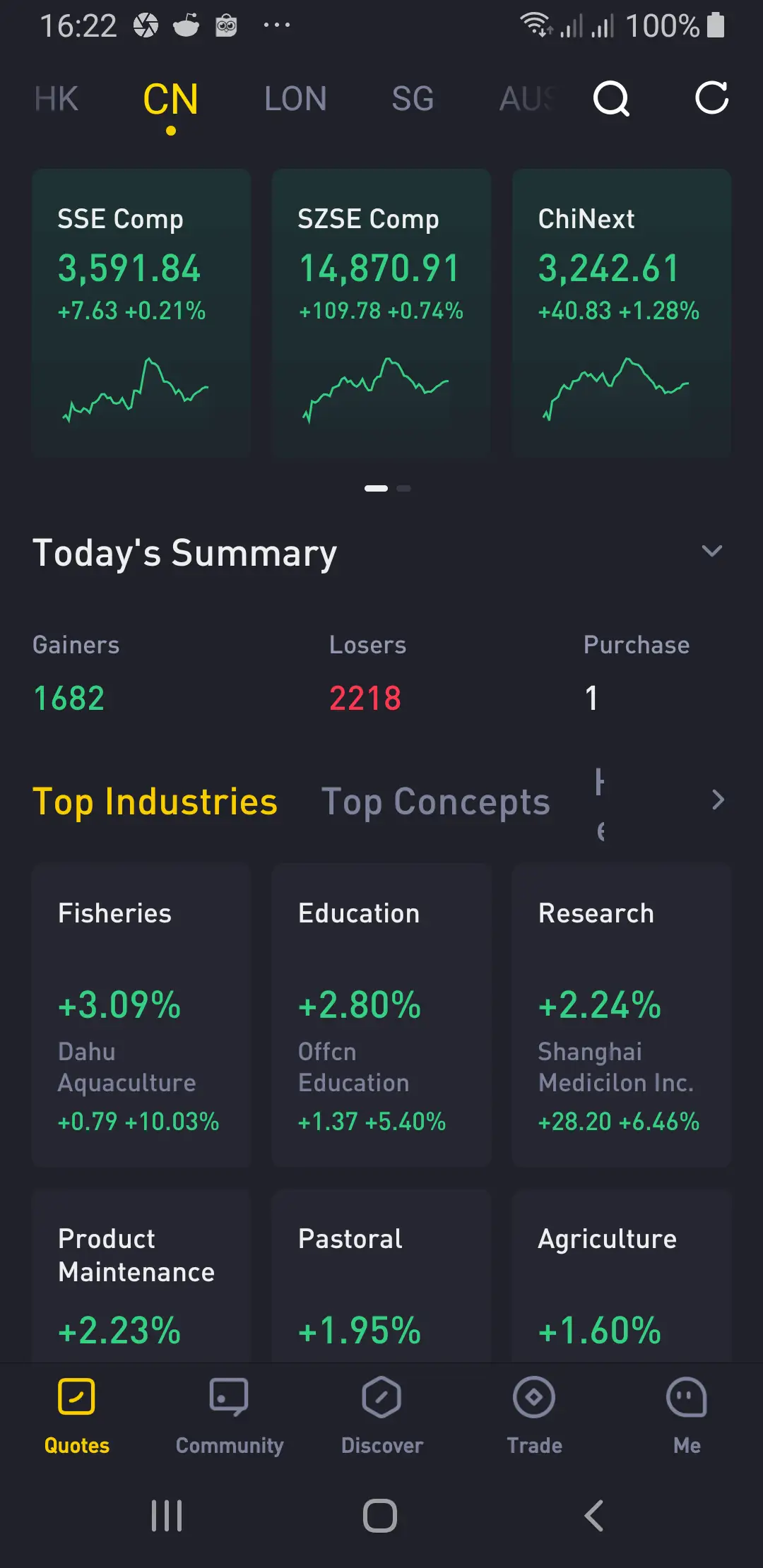Switch to the HK market tab

click(57, 99)
